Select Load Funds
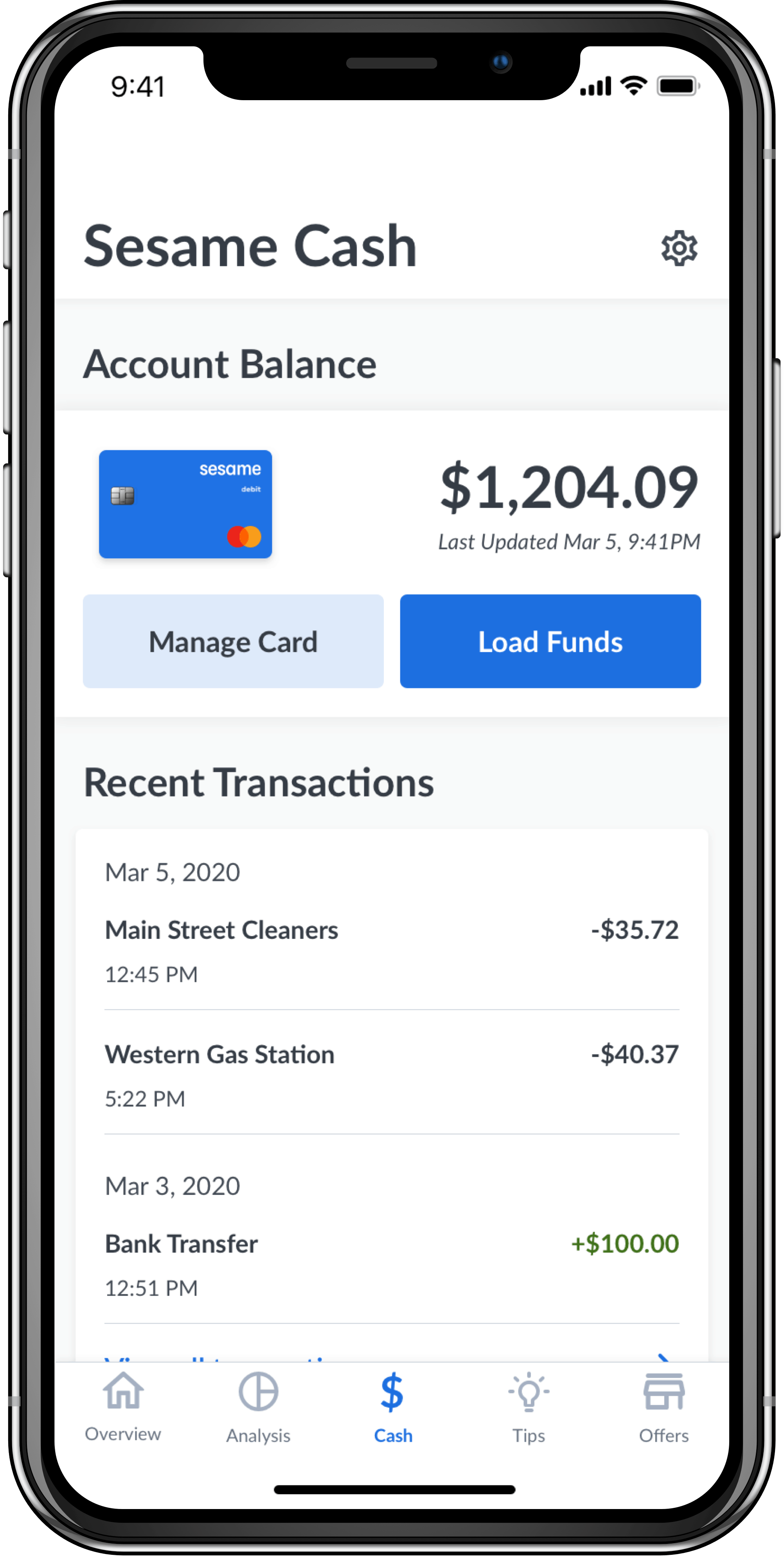 (550, 641)
